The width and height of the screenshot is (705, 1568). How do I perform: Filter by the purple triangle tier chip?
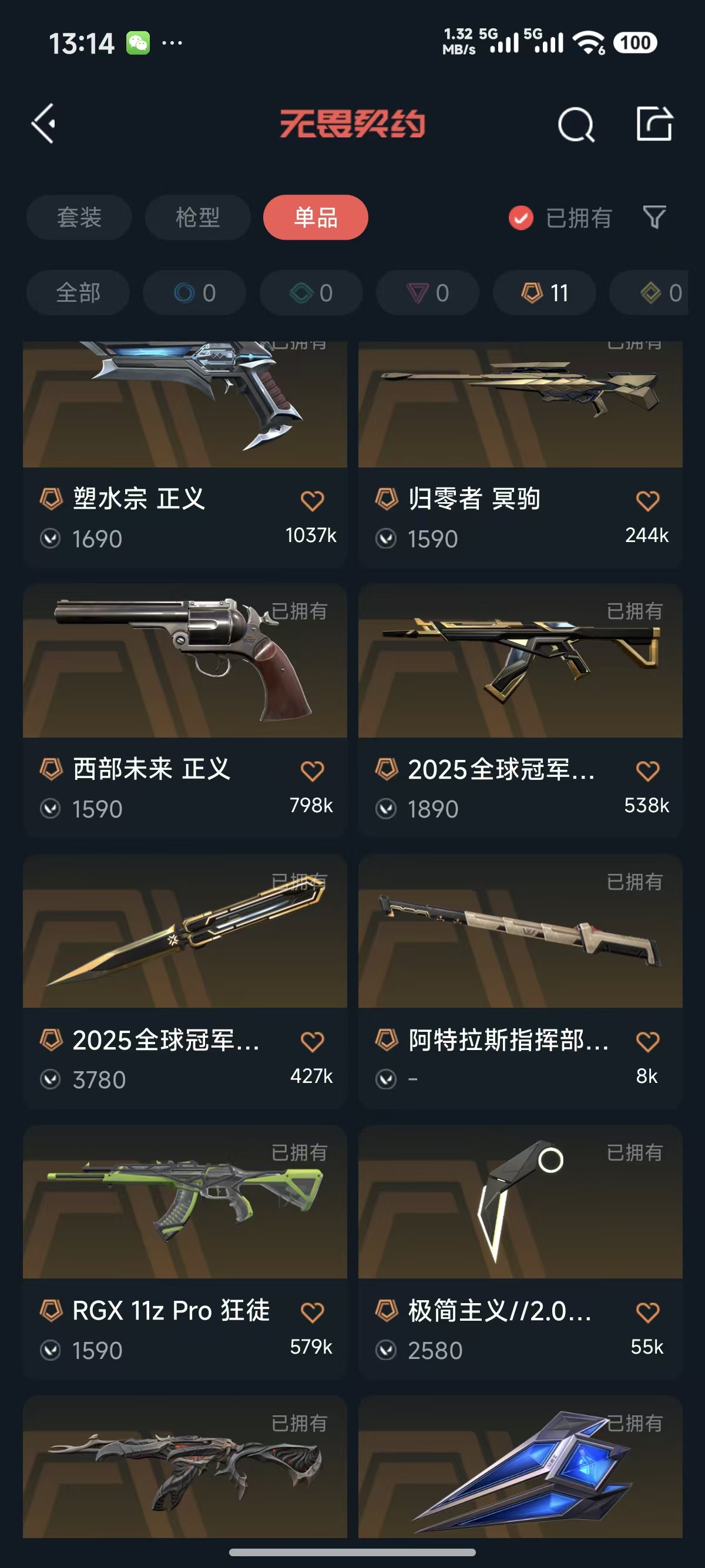tap(428, 293)
